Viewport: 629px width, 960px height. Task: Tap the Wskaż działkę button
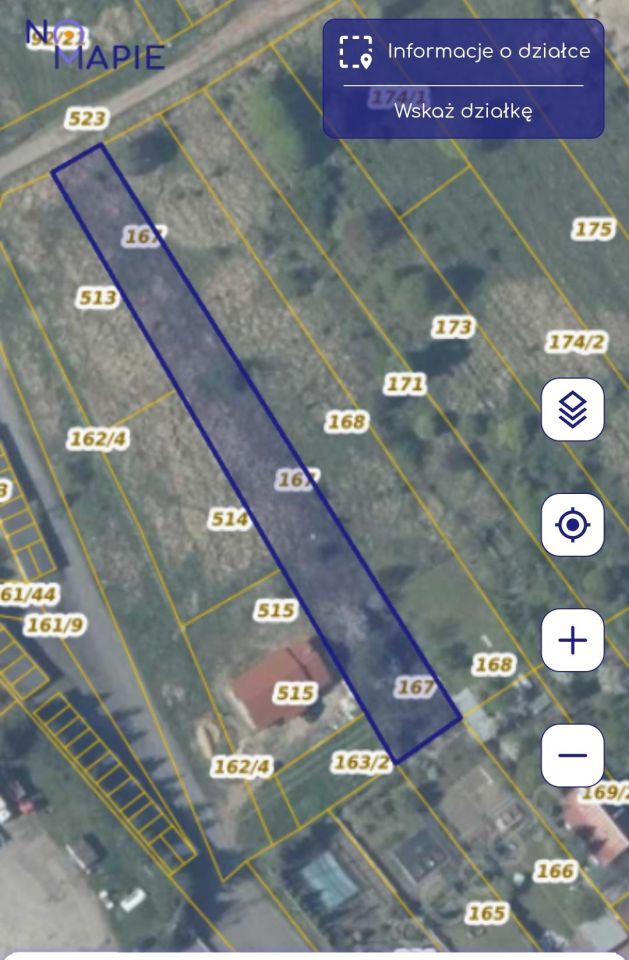coord(463,111)
